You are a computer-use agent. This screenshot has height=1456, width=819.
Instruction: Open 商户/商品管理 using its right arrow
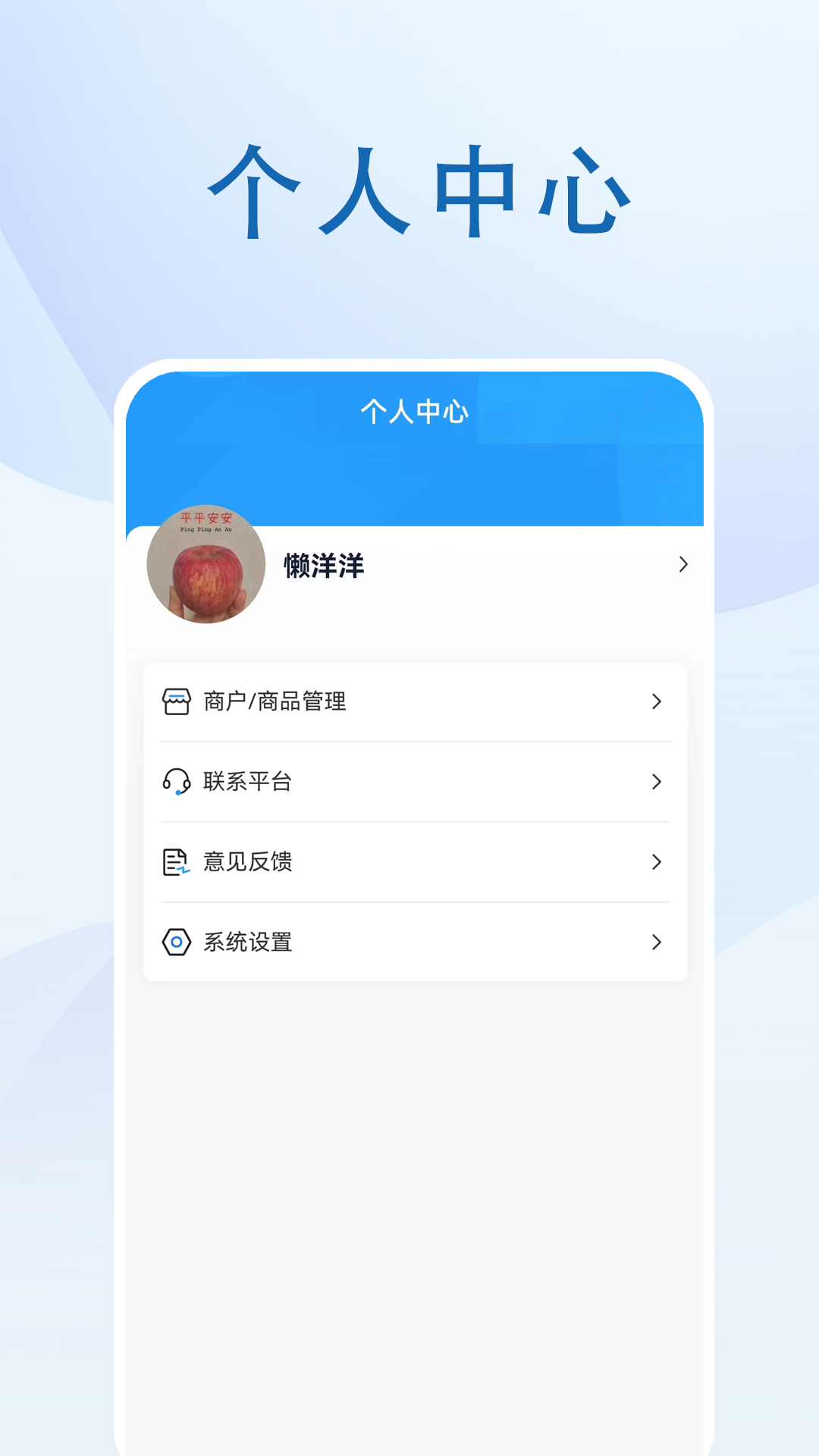coord(657,702)
